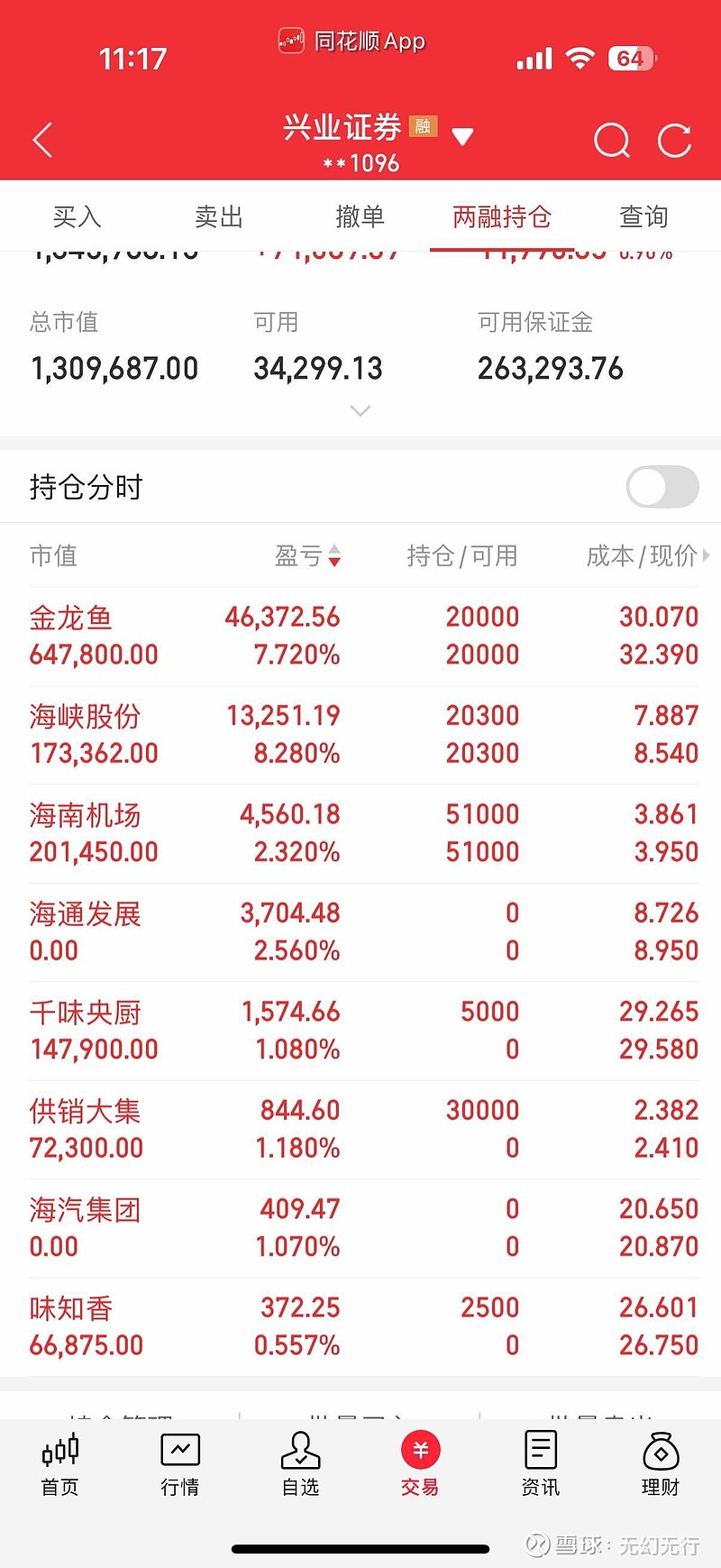Go to the 首页 bottom tab
The width and height of the screenshot is (721, 1568).
pyautogui.click(x=60, y=1465)
